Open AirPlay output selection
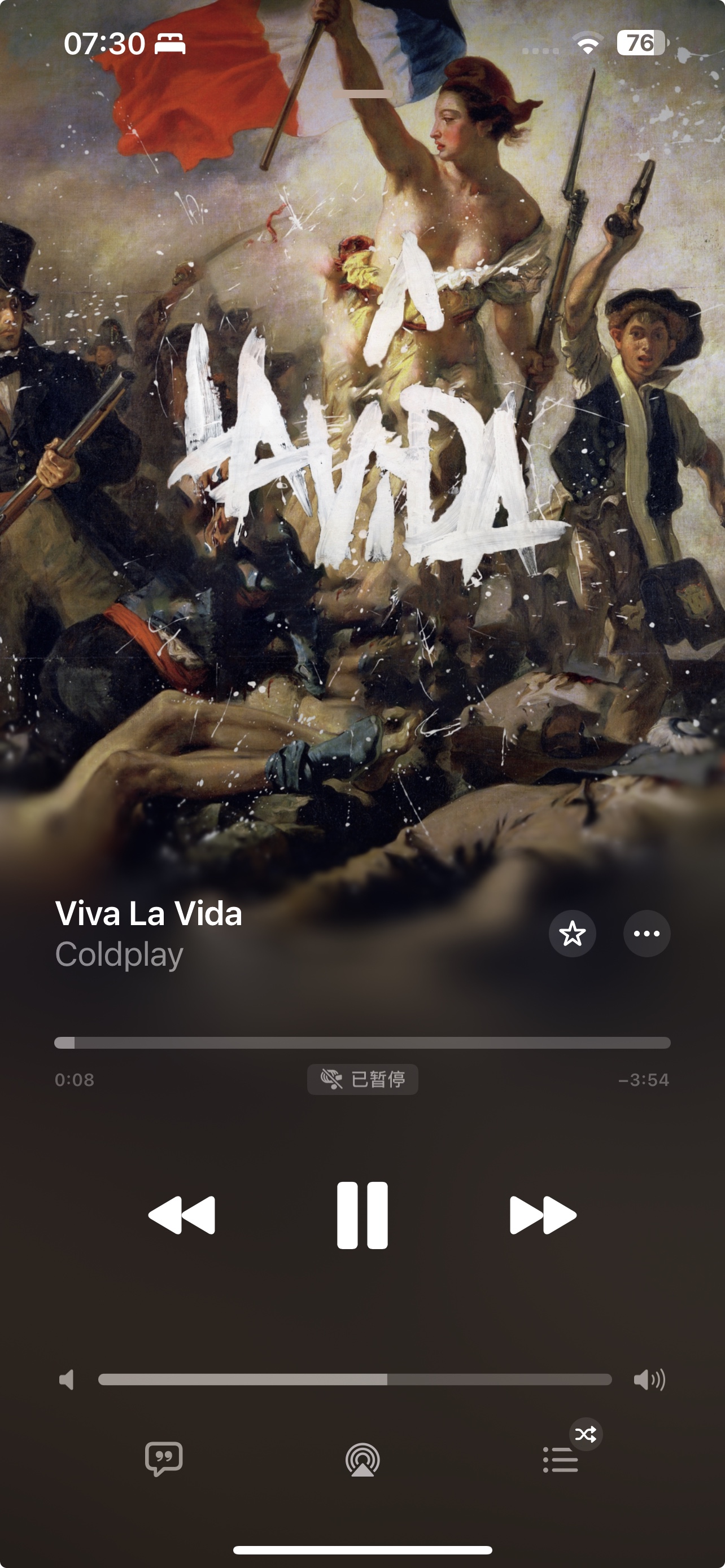 pos(363,1460)
